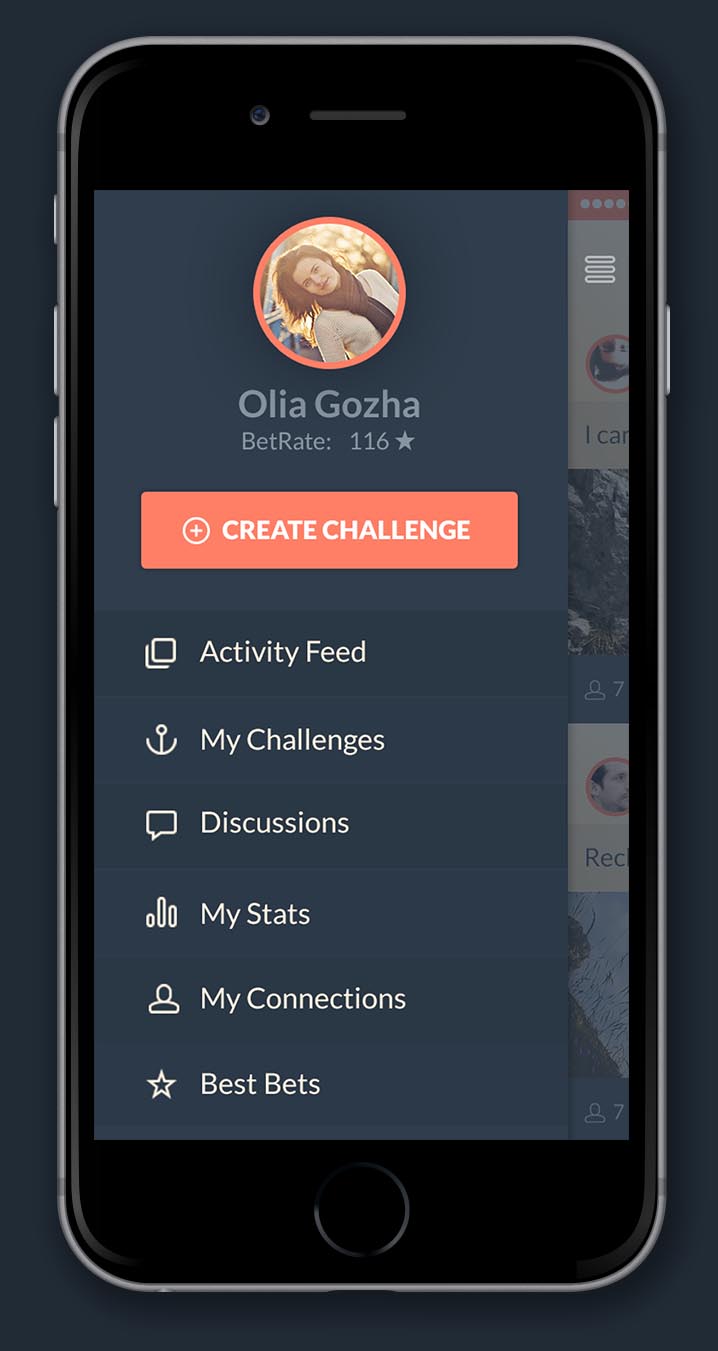Go to My Challenges
The image size is (718, 1351).
click(291, 740)
